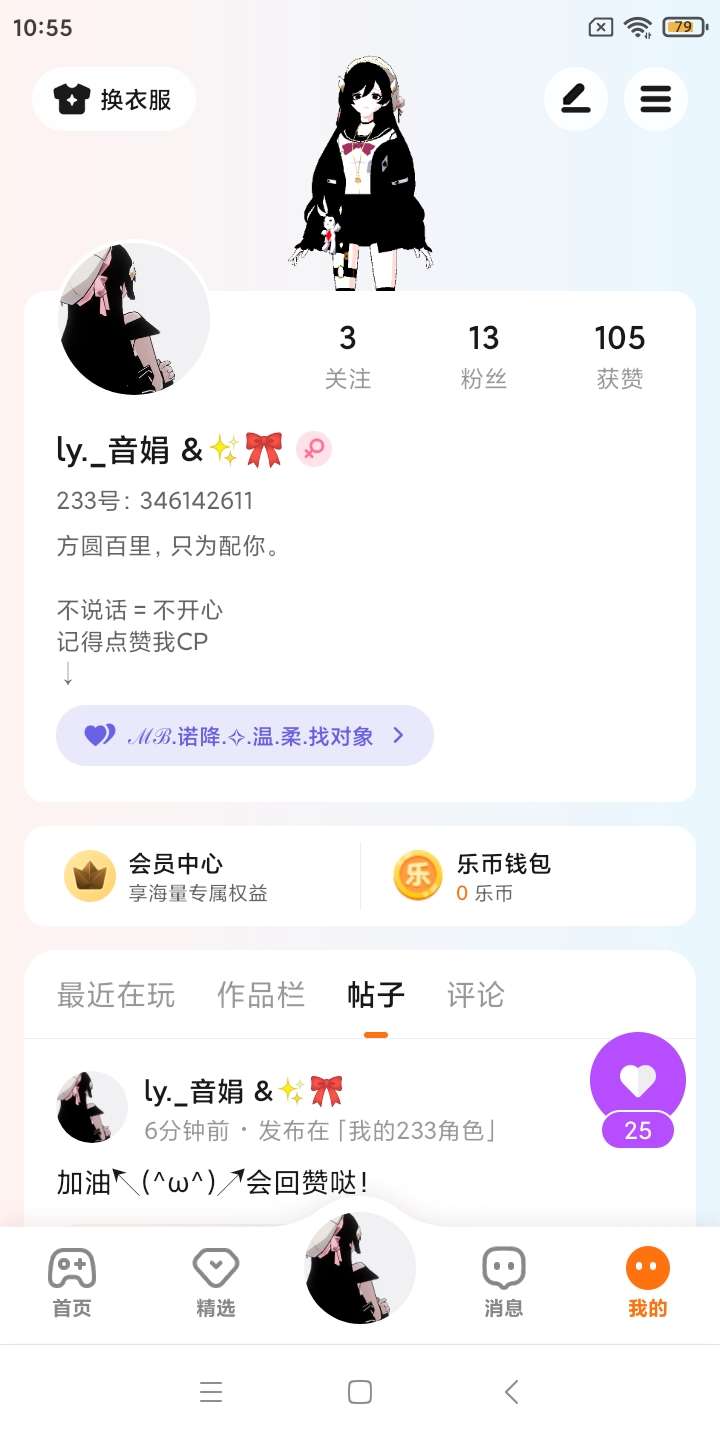The height and width of the screenshot is (1440, 720).
Task: Open the 乐币钱包 wallet
Action: tap(500, 876)
